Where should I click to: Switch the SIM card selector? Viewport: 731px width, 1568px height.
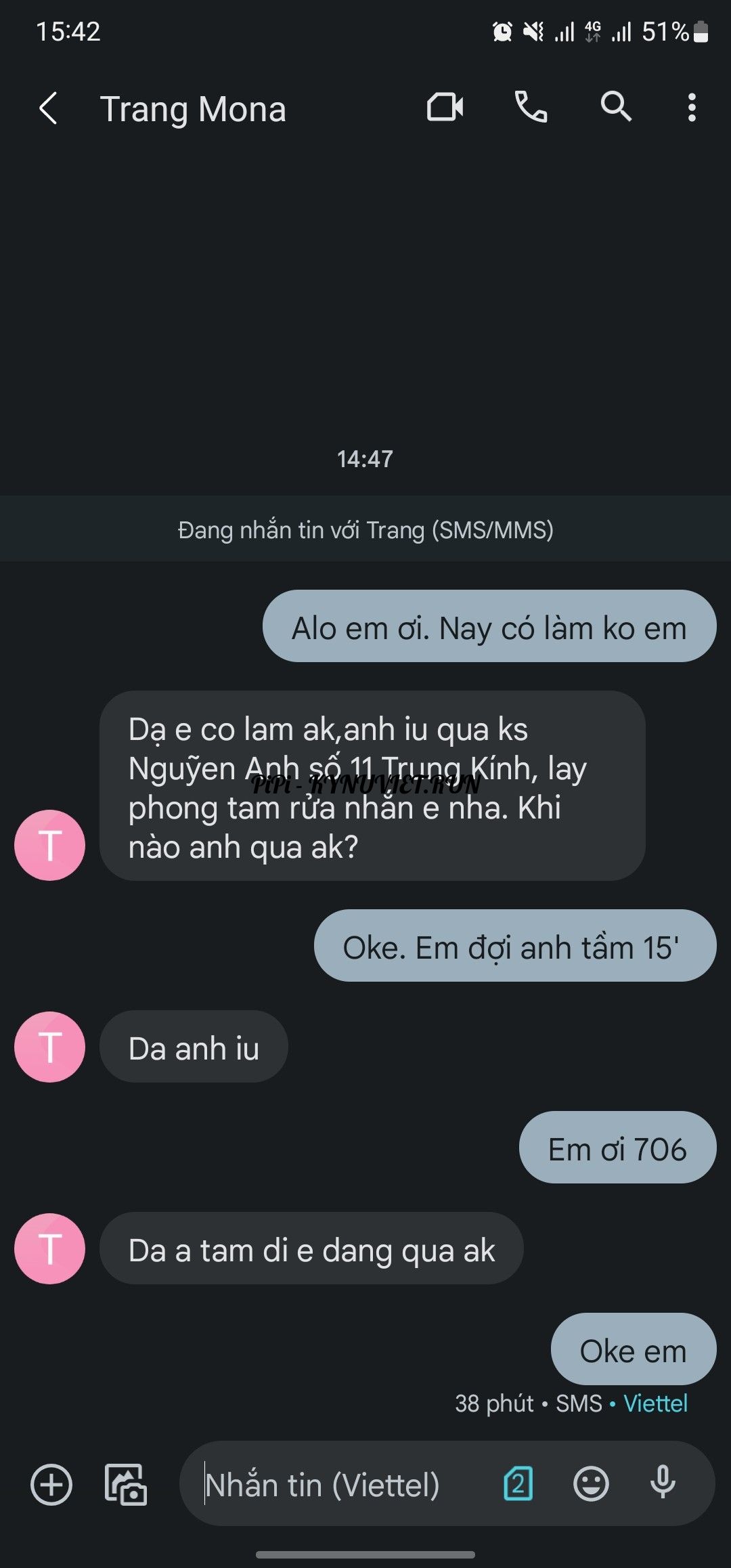[518, 1484]
